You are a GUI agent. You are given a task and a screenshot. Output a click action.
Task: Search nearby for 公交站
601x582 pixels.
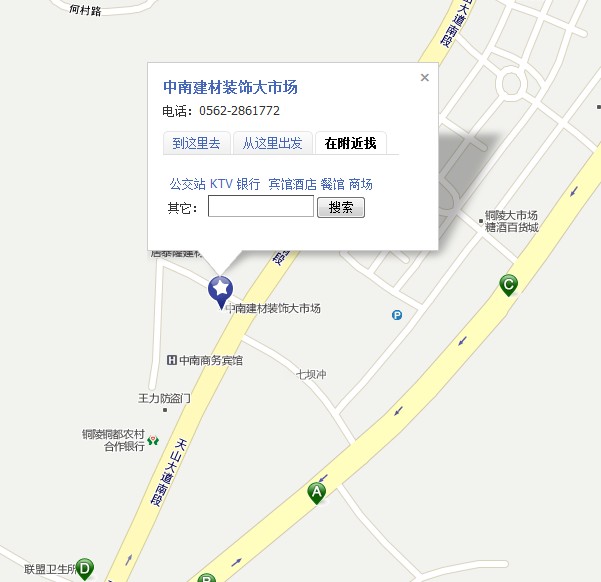187,184
